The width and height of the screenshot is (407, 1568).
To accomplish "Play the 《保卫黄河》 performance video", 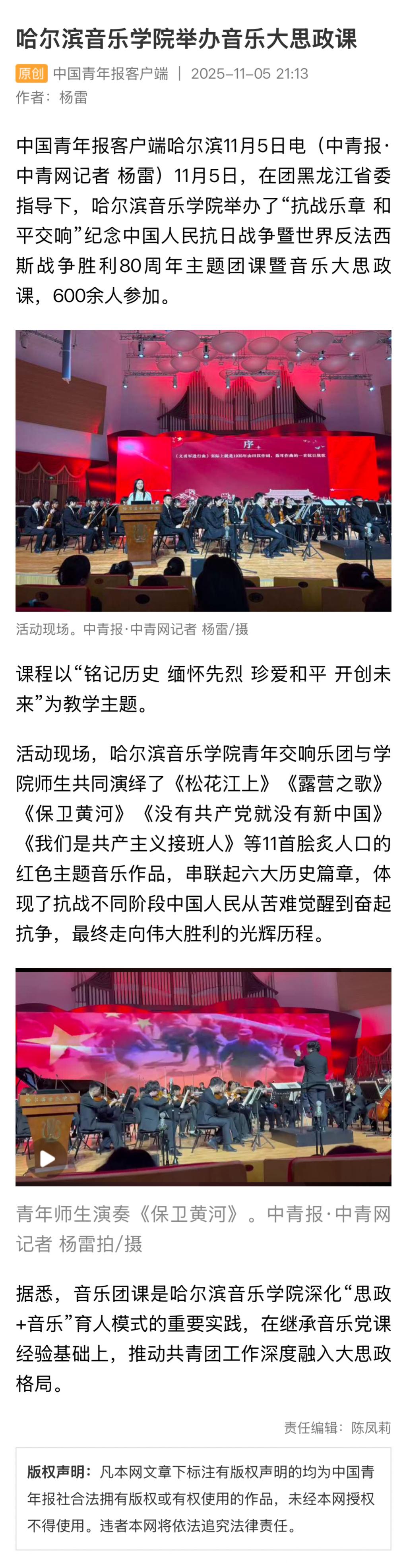I will click(48, 1159).
